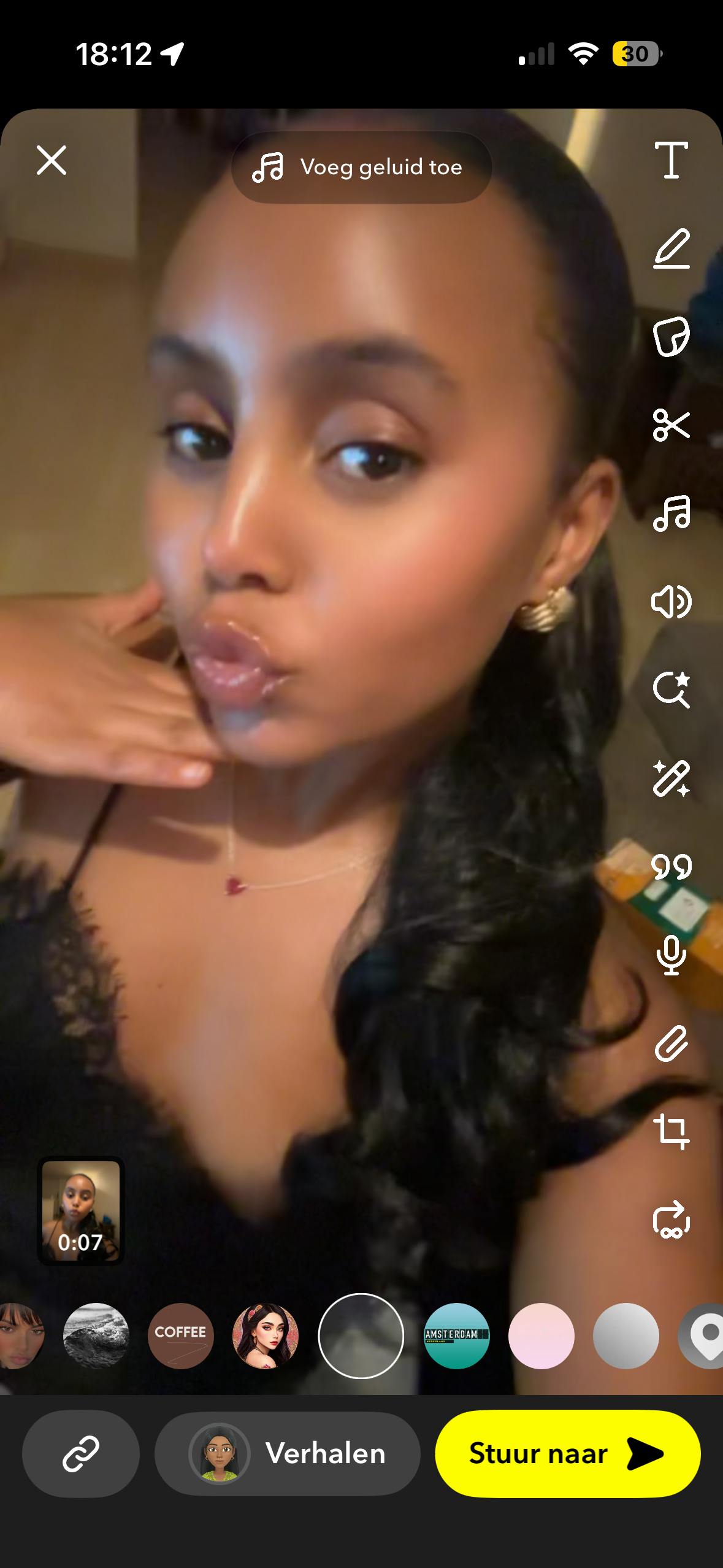Tap 'Voeg geluid toe' to add sound

click(x=361, y=167)
